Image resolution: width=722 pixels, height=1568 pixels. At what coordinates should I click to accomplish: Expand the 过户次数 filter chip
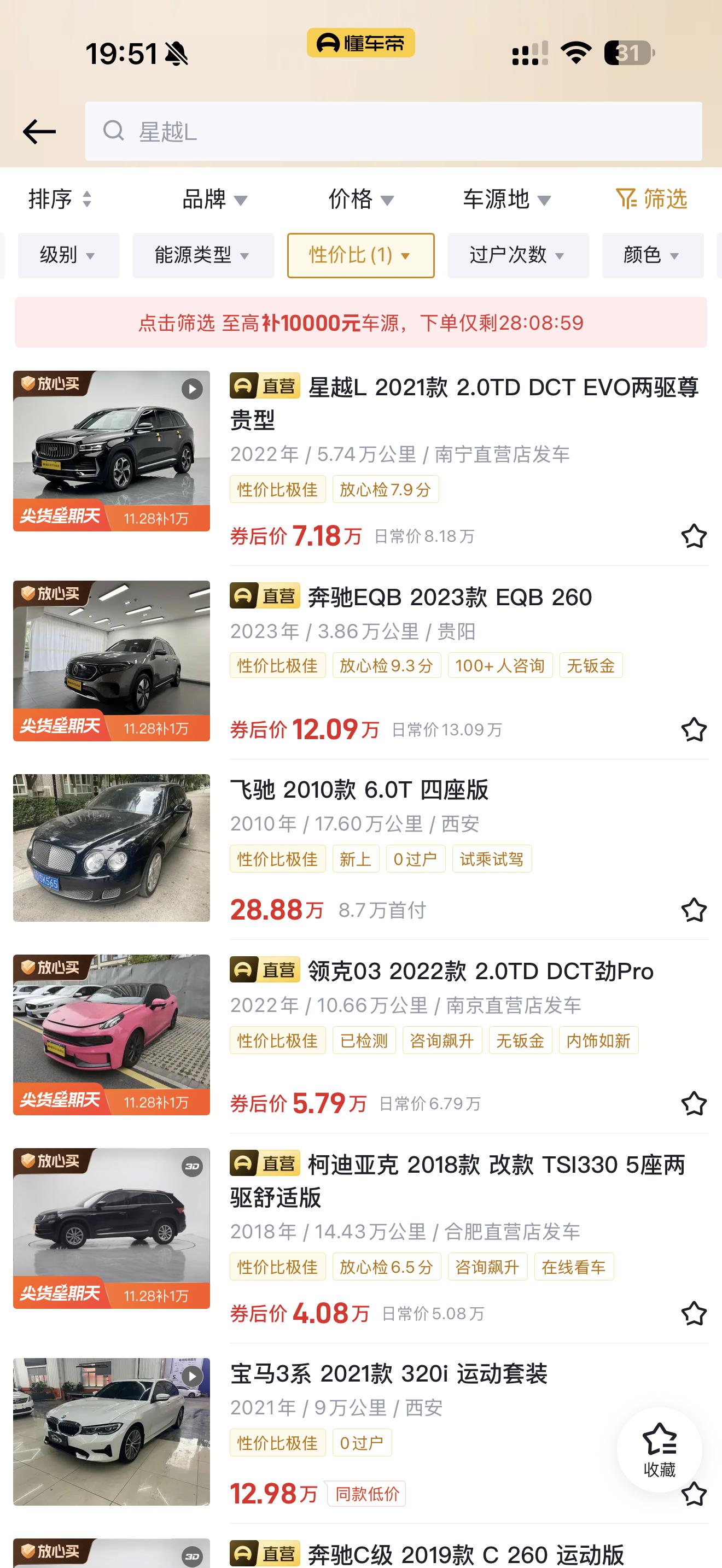click(x=518, y=255)
